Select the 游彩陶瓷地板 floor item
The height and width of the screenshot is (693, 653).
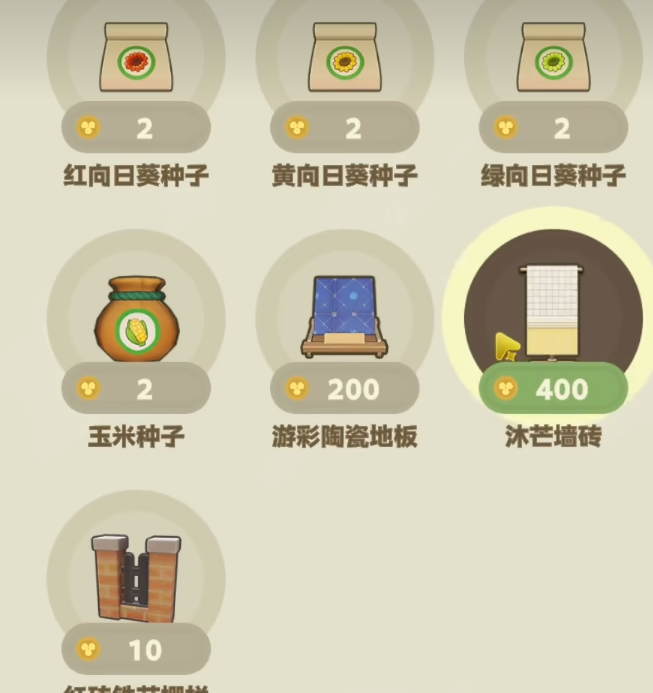coord(345,318)
